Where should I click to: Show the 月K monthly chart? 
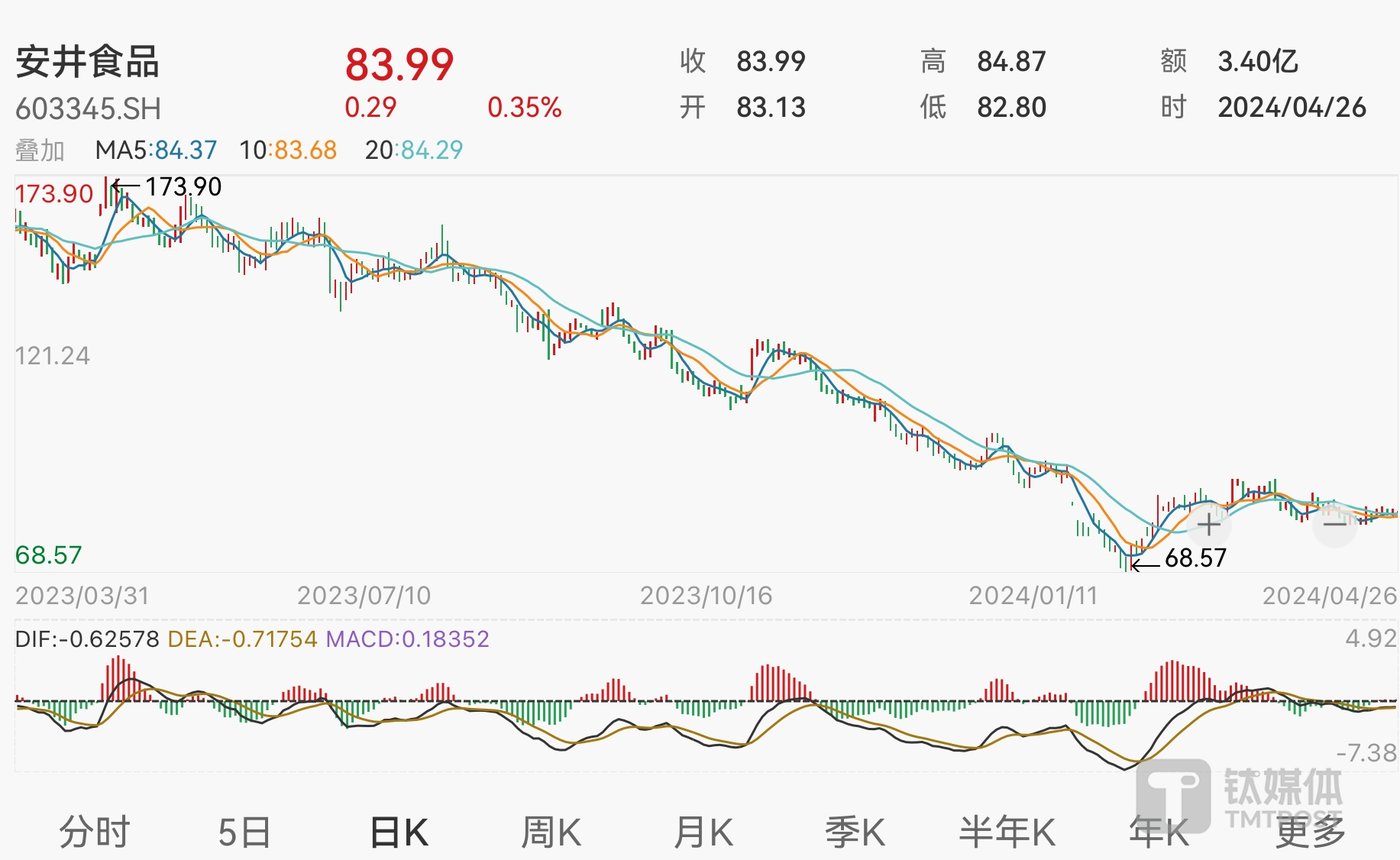coord(703,830)
